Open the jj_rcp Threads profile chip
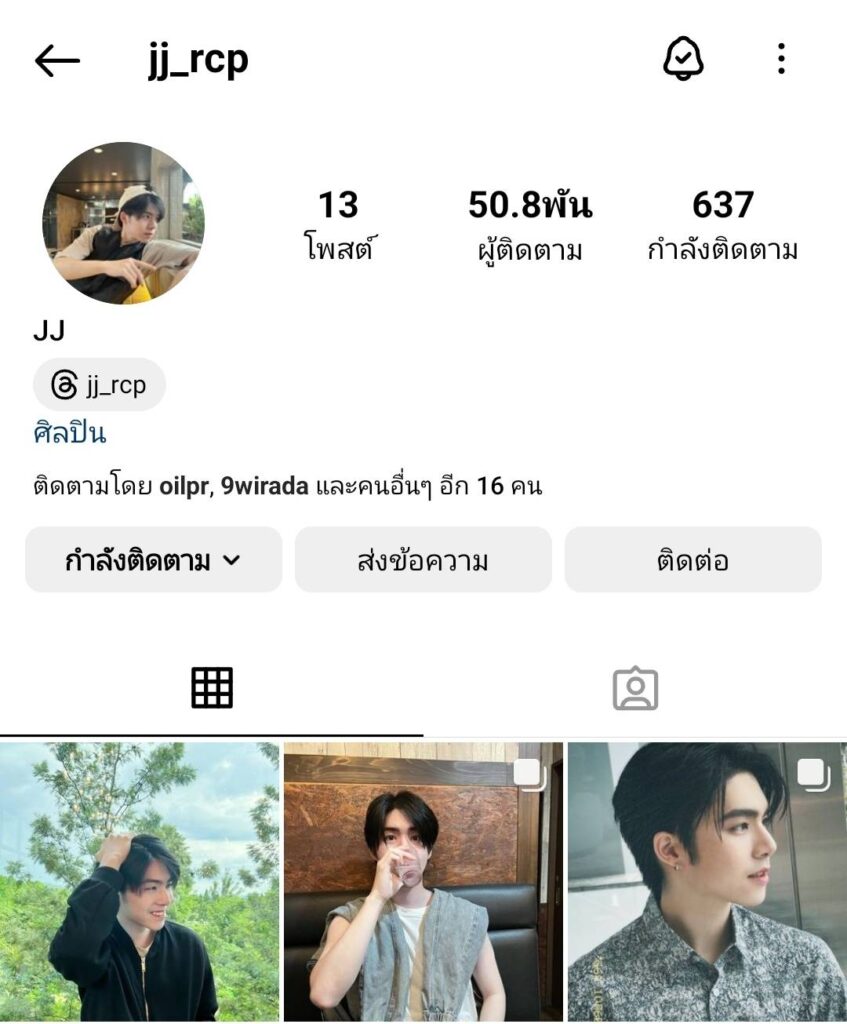This screenshot has width=847, height=1024. click(99, 385)
